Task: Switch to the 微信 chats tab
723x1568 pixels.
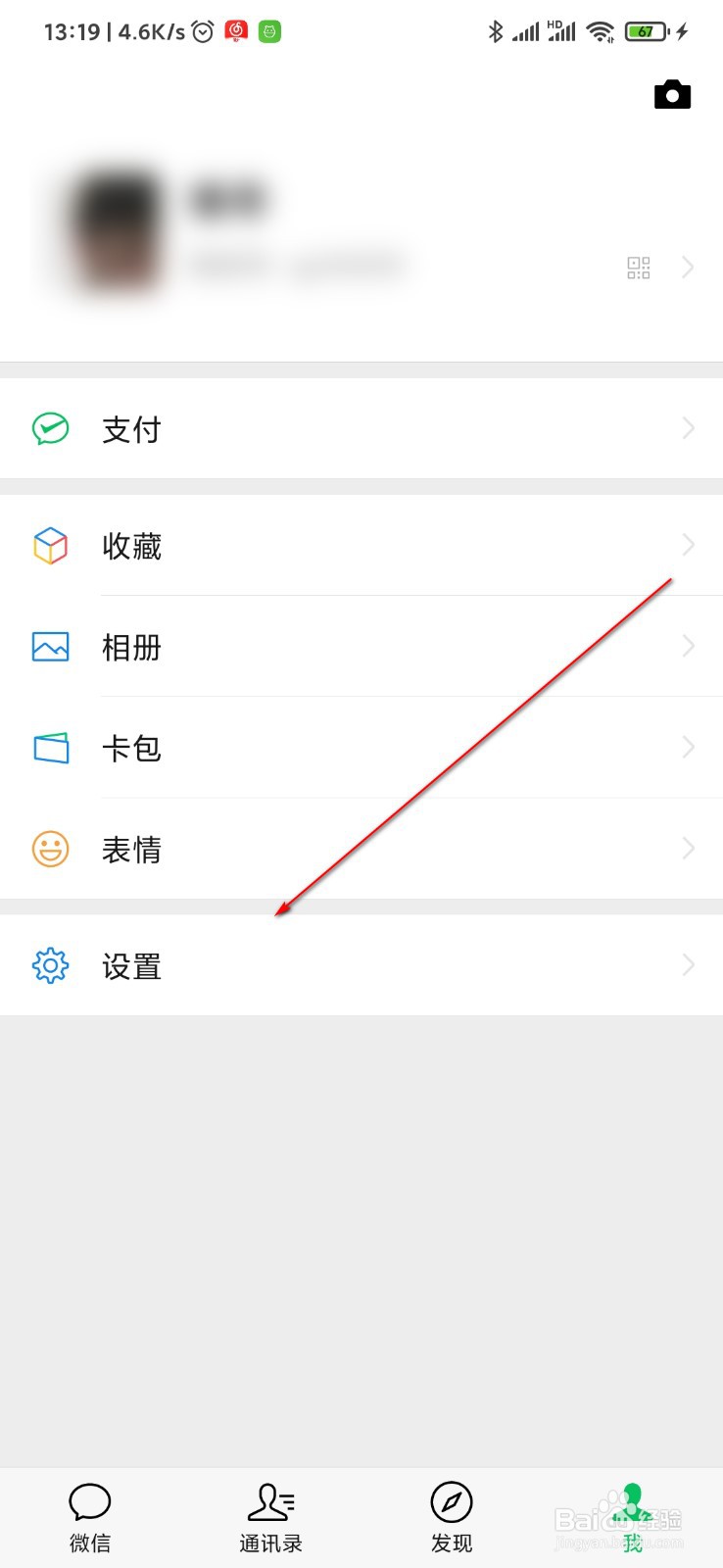Action: (90, 1517)
